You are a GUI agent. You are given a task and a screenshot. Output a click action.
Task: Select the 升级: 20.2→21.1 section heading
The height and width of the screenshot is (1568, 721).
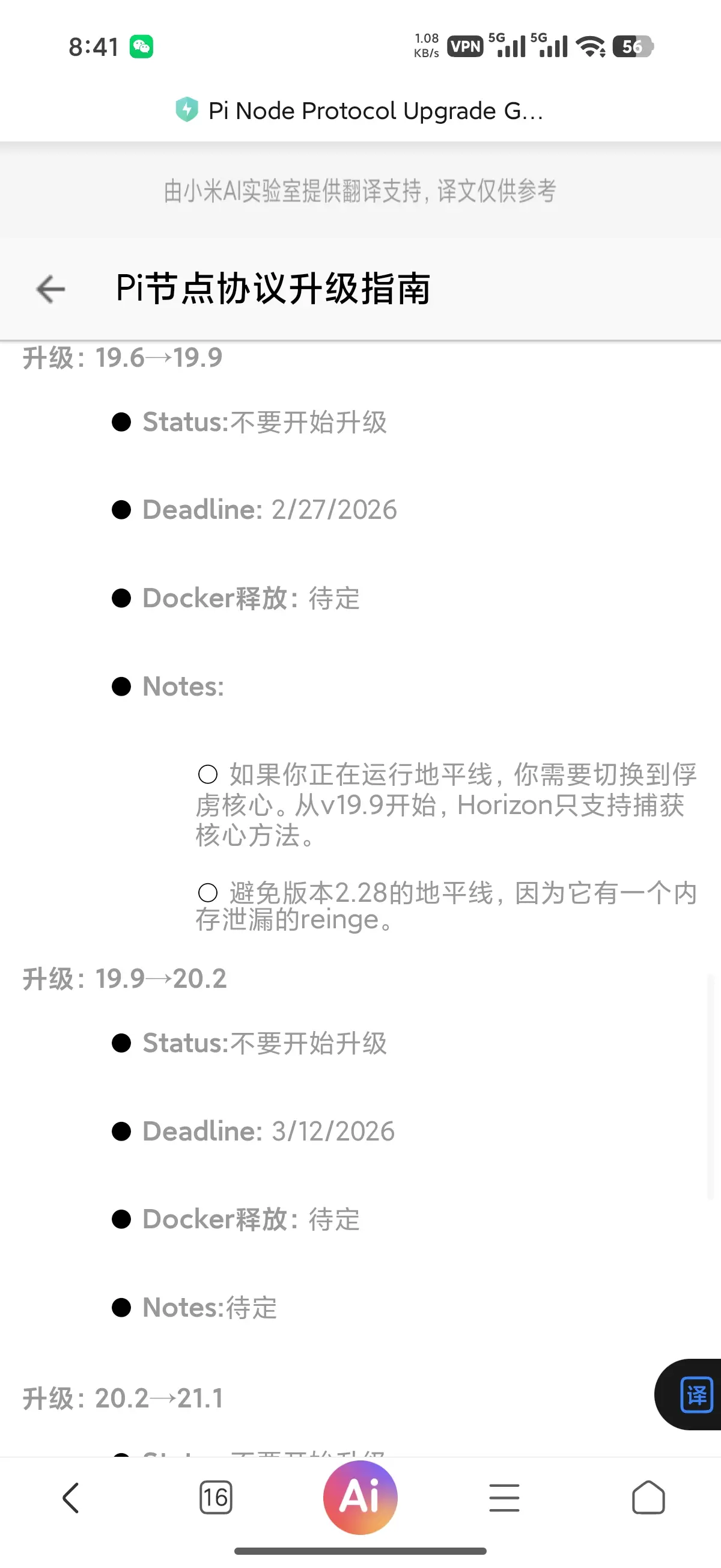pyautogui.click(x=123, y=1398)
